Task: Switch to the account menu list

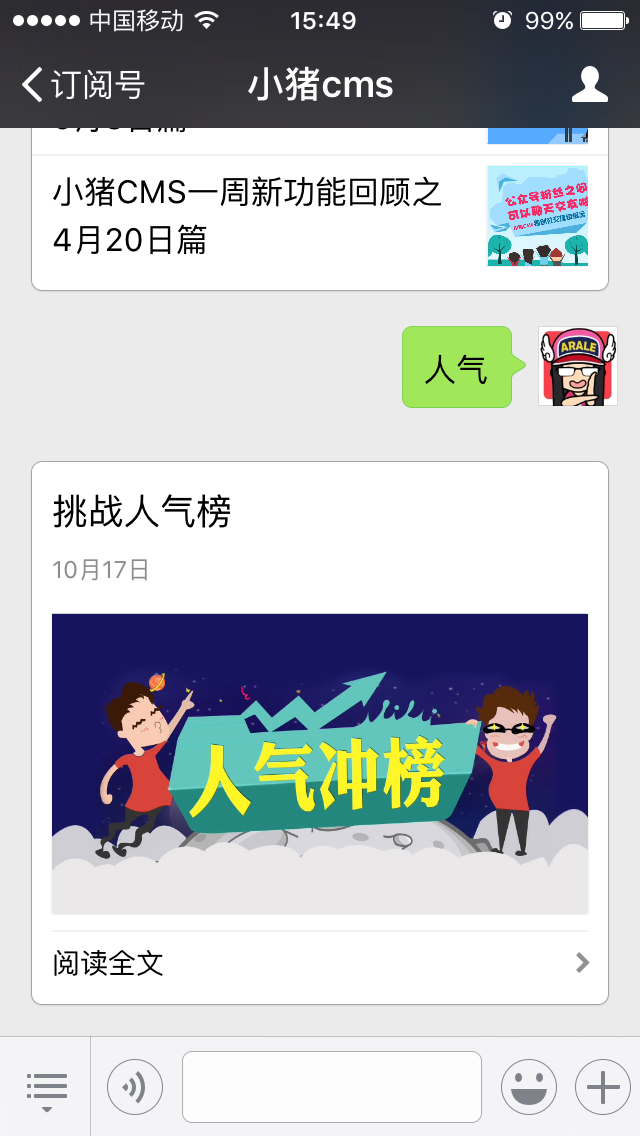Action: pos(46,1087)
